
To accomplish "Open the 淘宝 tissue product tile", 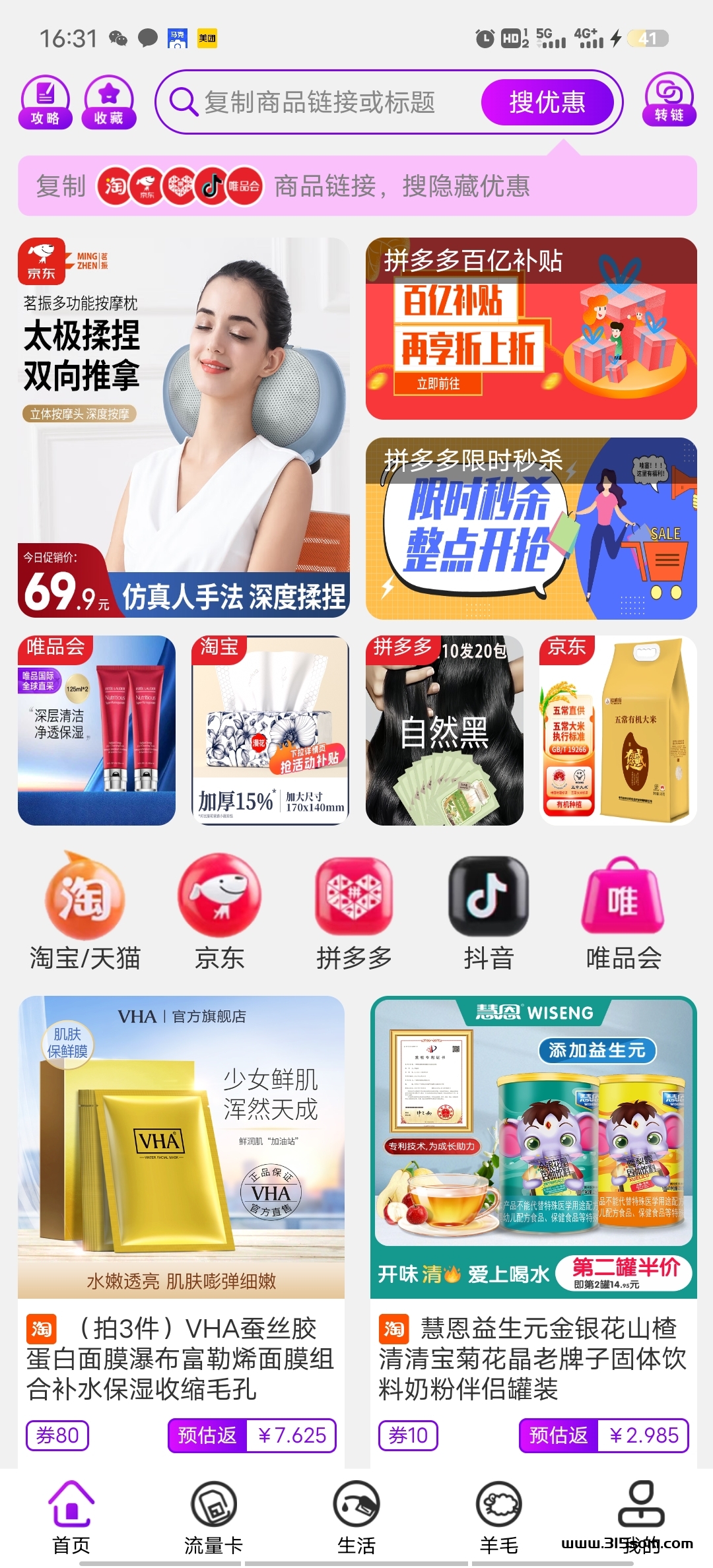I will pos(270,730).
